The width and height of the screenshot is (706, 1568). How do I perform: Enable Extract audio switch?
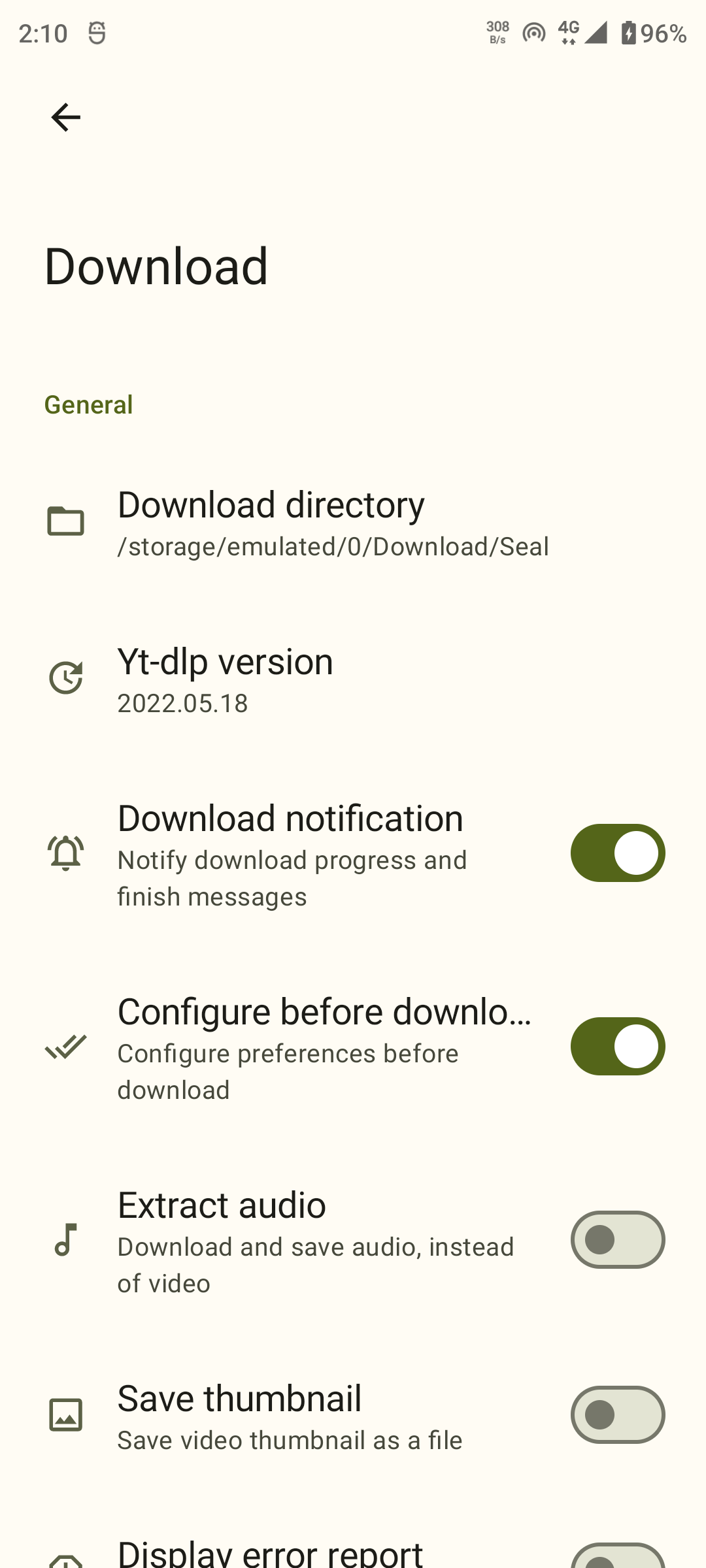617,1239
